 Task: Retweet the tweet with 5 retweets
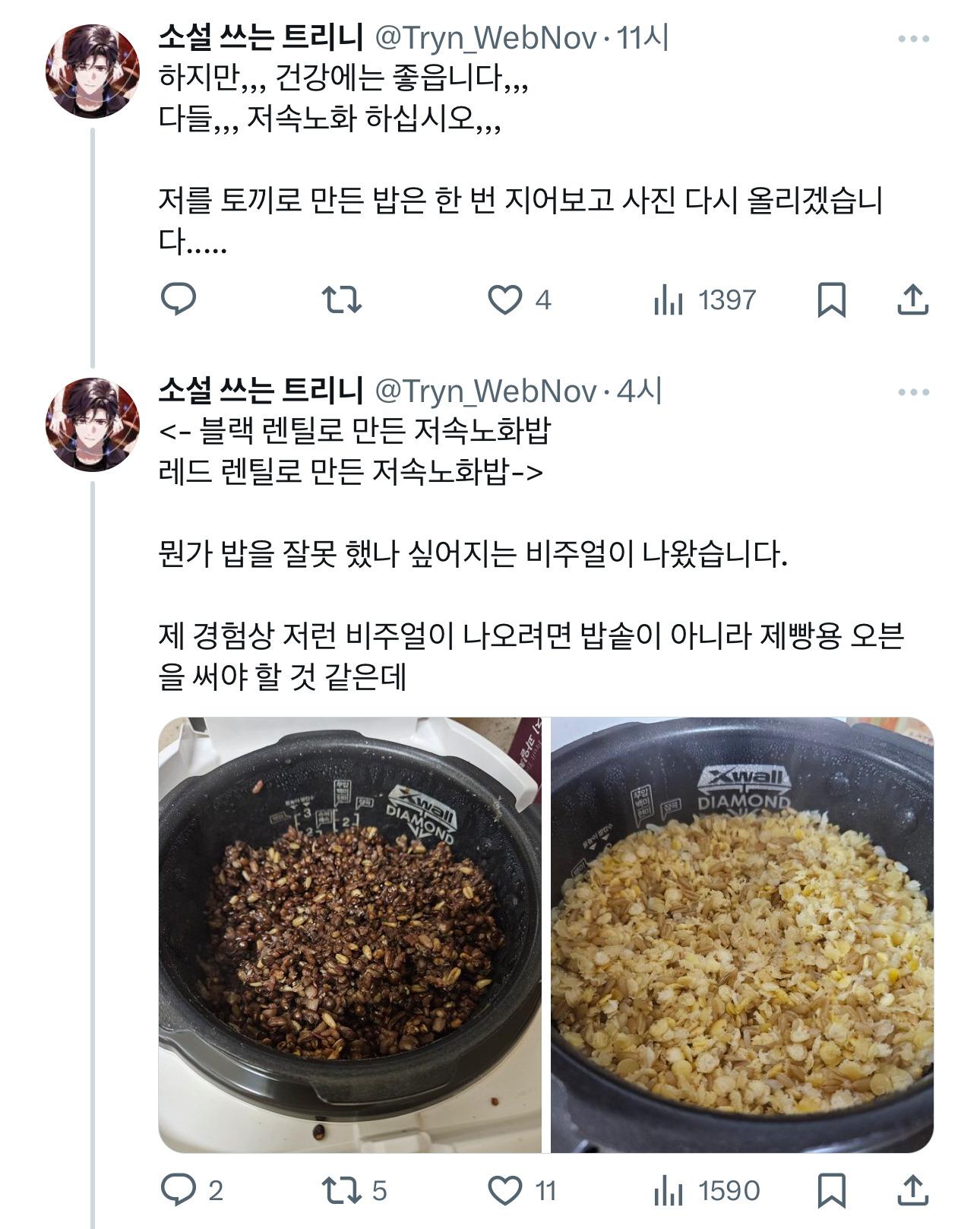click(341, 1189)
